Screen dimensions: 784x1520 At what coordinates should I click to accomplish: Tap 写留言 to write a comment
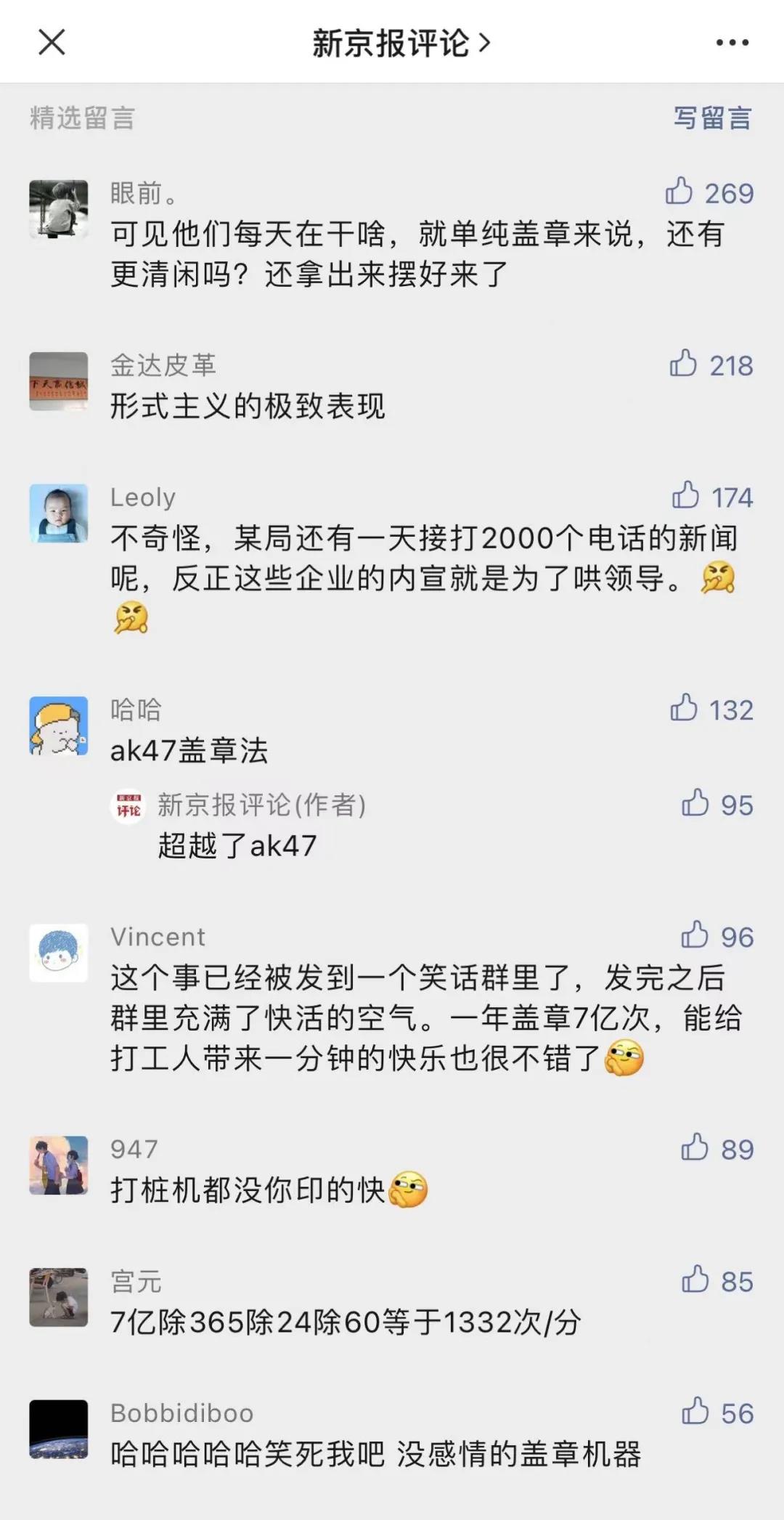tap(712, 118)
